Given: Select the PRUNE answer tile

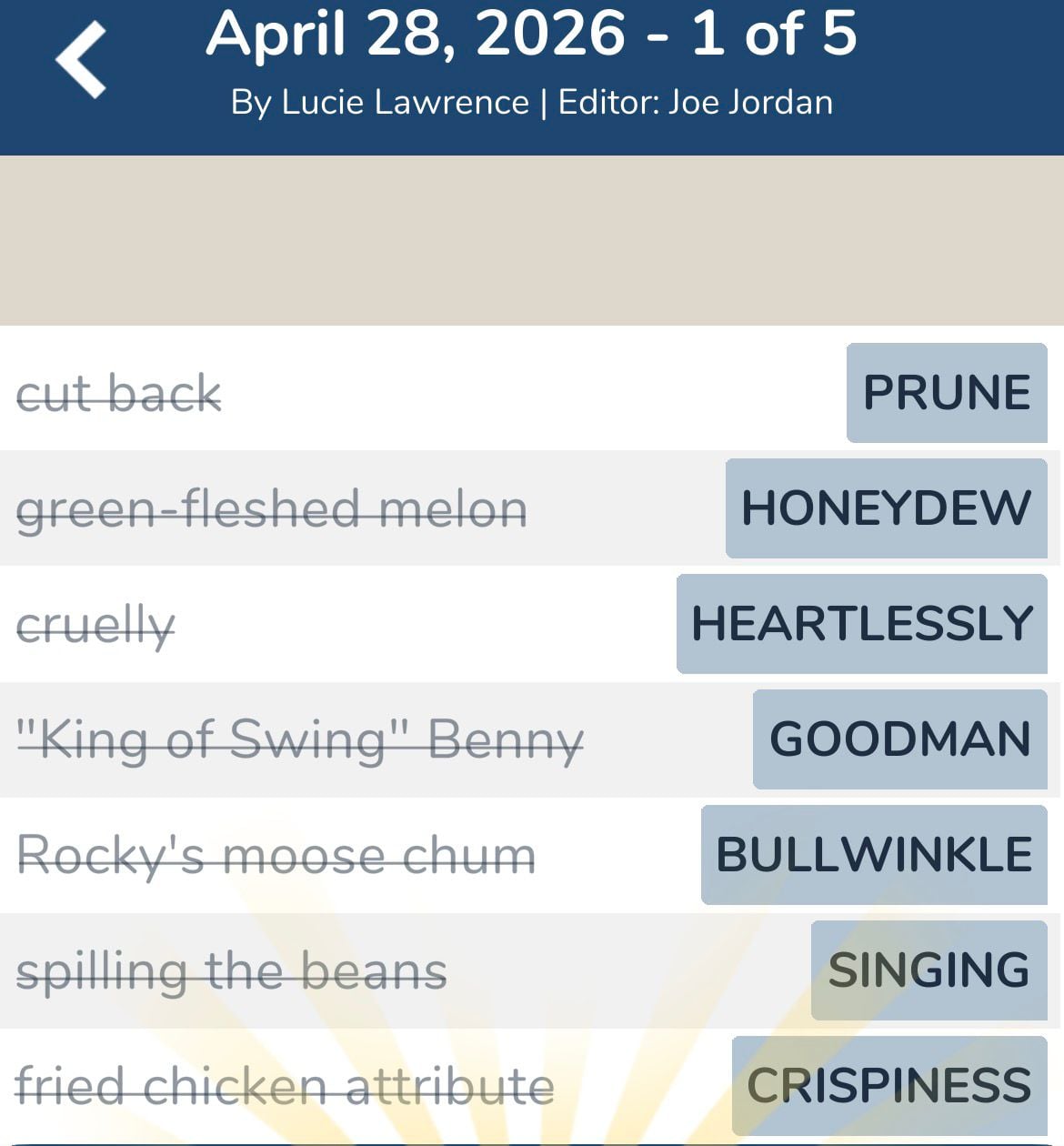Looking at the screenshot, I should coord(946,393).
